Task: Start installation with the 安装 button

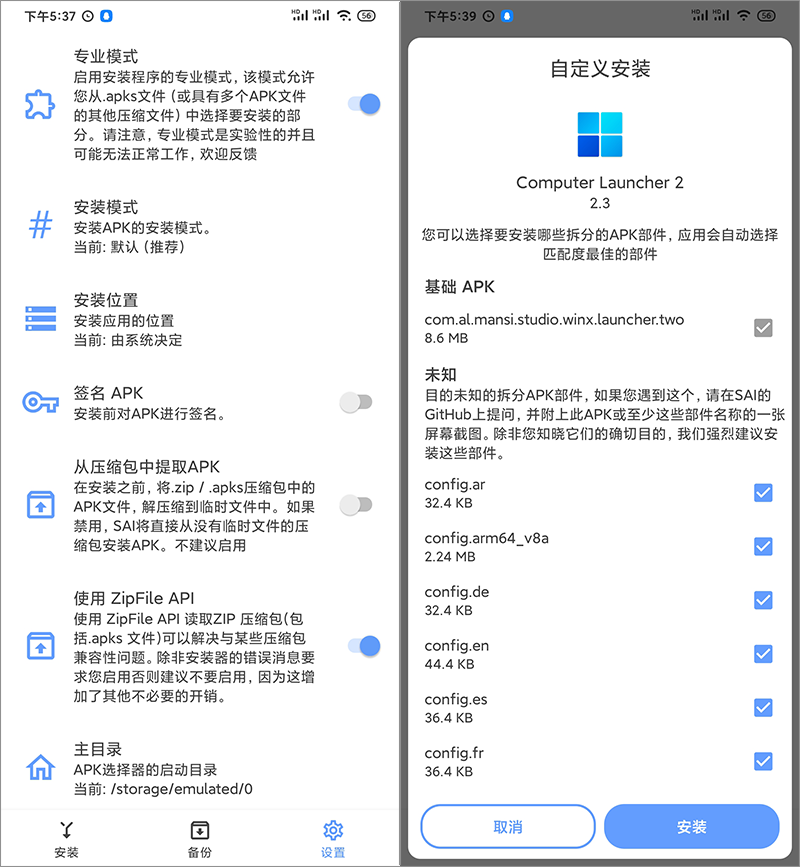Action: 691,827
